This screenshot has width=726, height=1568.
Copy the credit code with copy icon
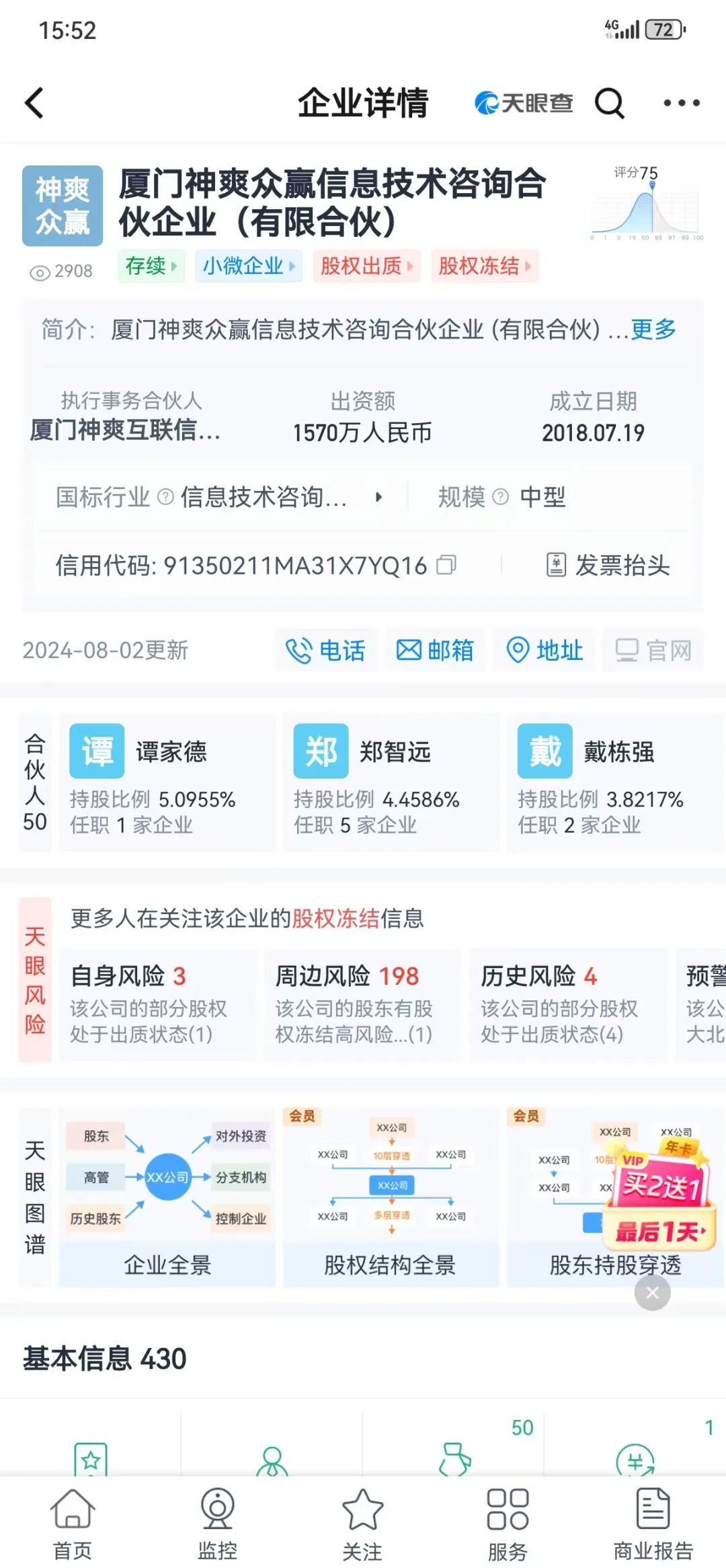[x=446, y=565]
